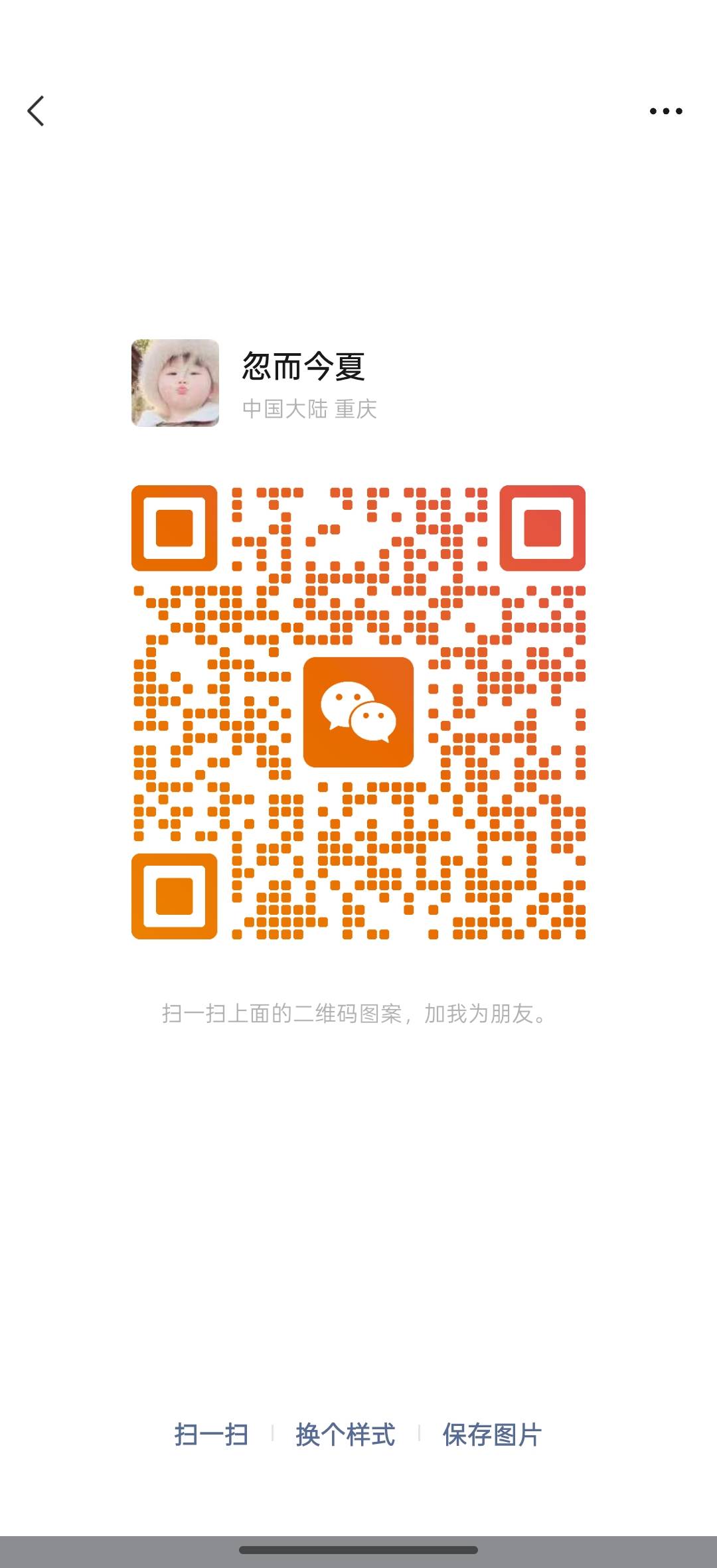Viewport: 717px width, 1568px height.
Task: Tap 保存图片 to save the image
Action: tap(492, 1434)
